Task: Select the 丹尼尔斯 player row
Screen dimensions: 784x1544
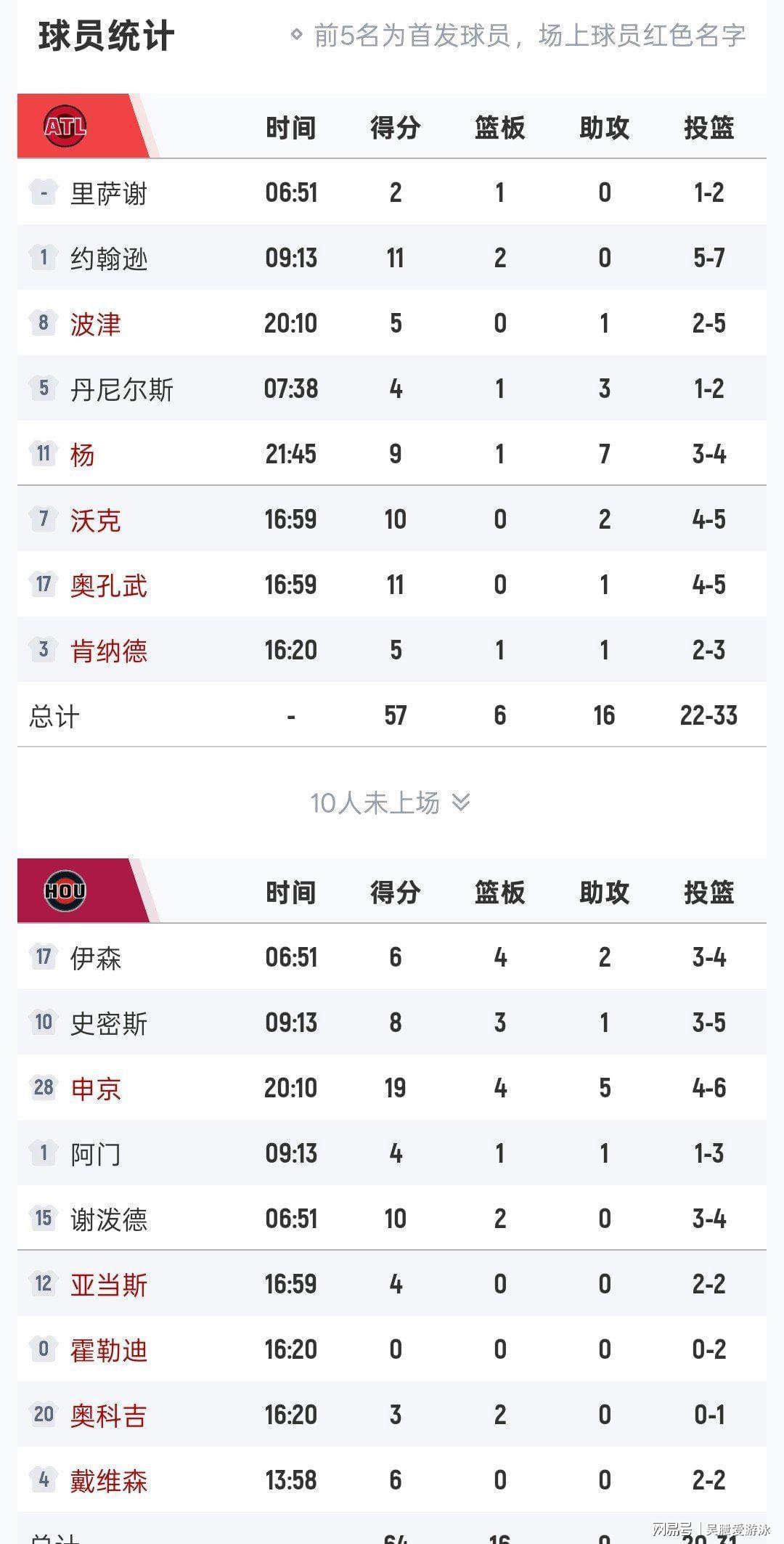Action: pos(122,389)
